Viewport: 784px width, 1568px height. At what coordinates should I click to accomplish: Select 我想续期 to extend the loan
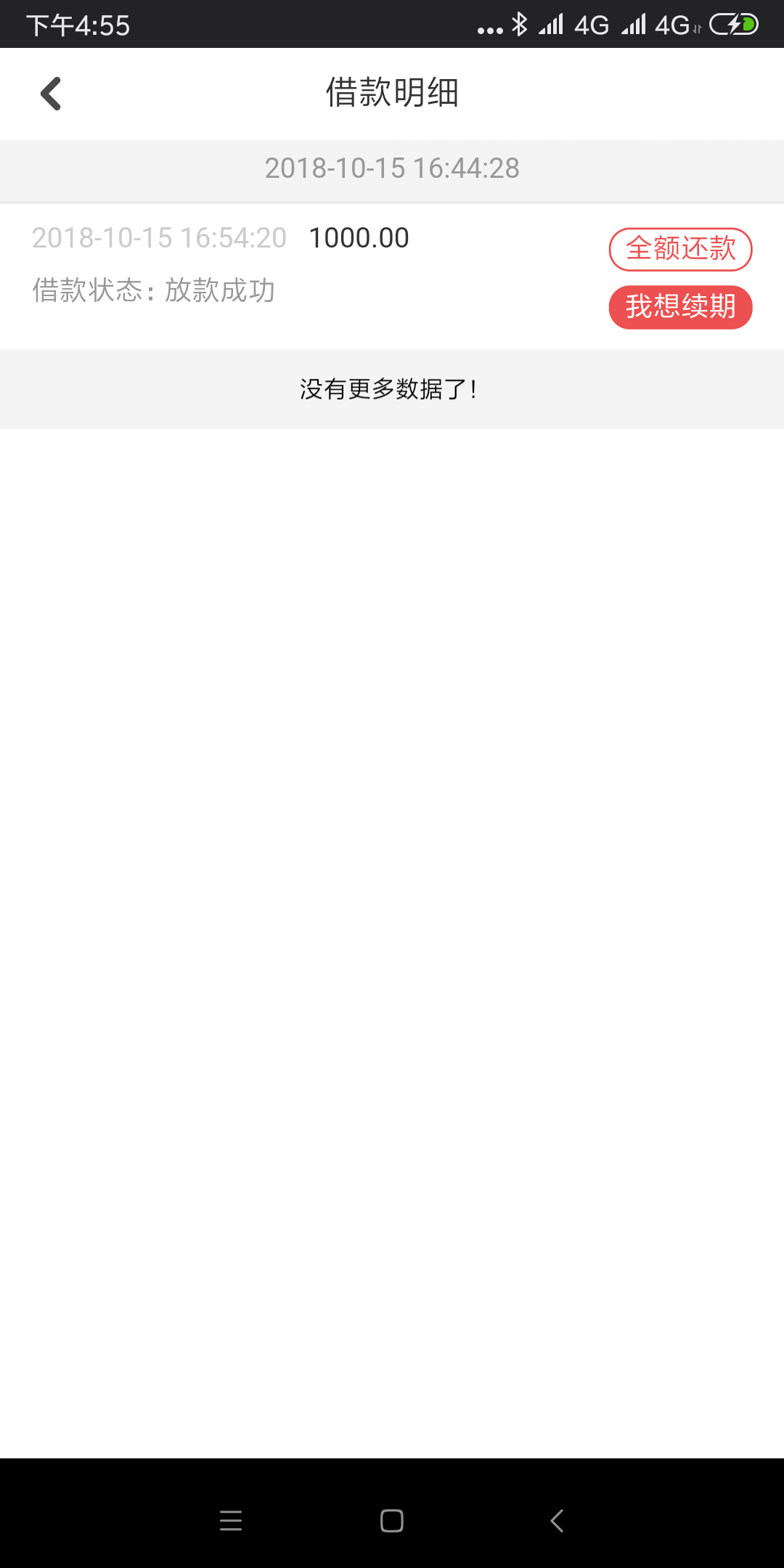pyautogui.click(x=680, y=307)
